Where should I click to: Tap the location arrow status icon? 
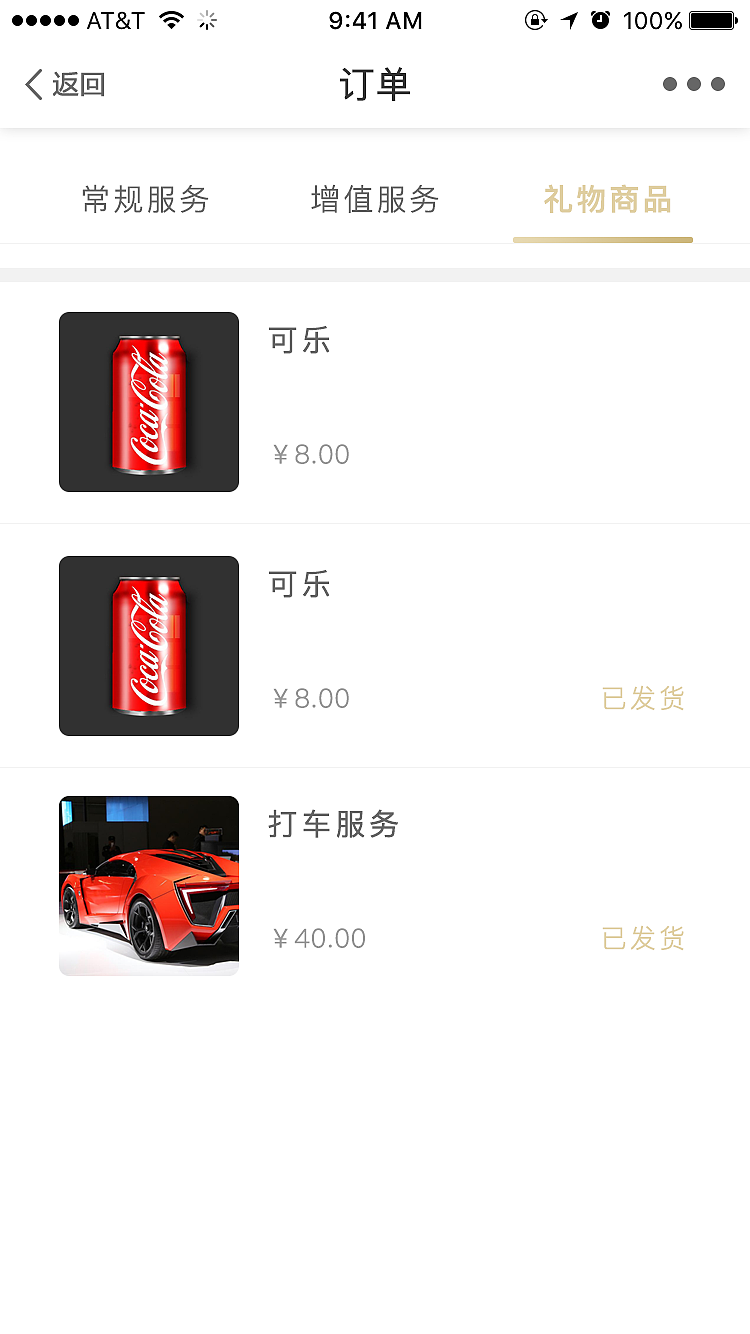567,19
